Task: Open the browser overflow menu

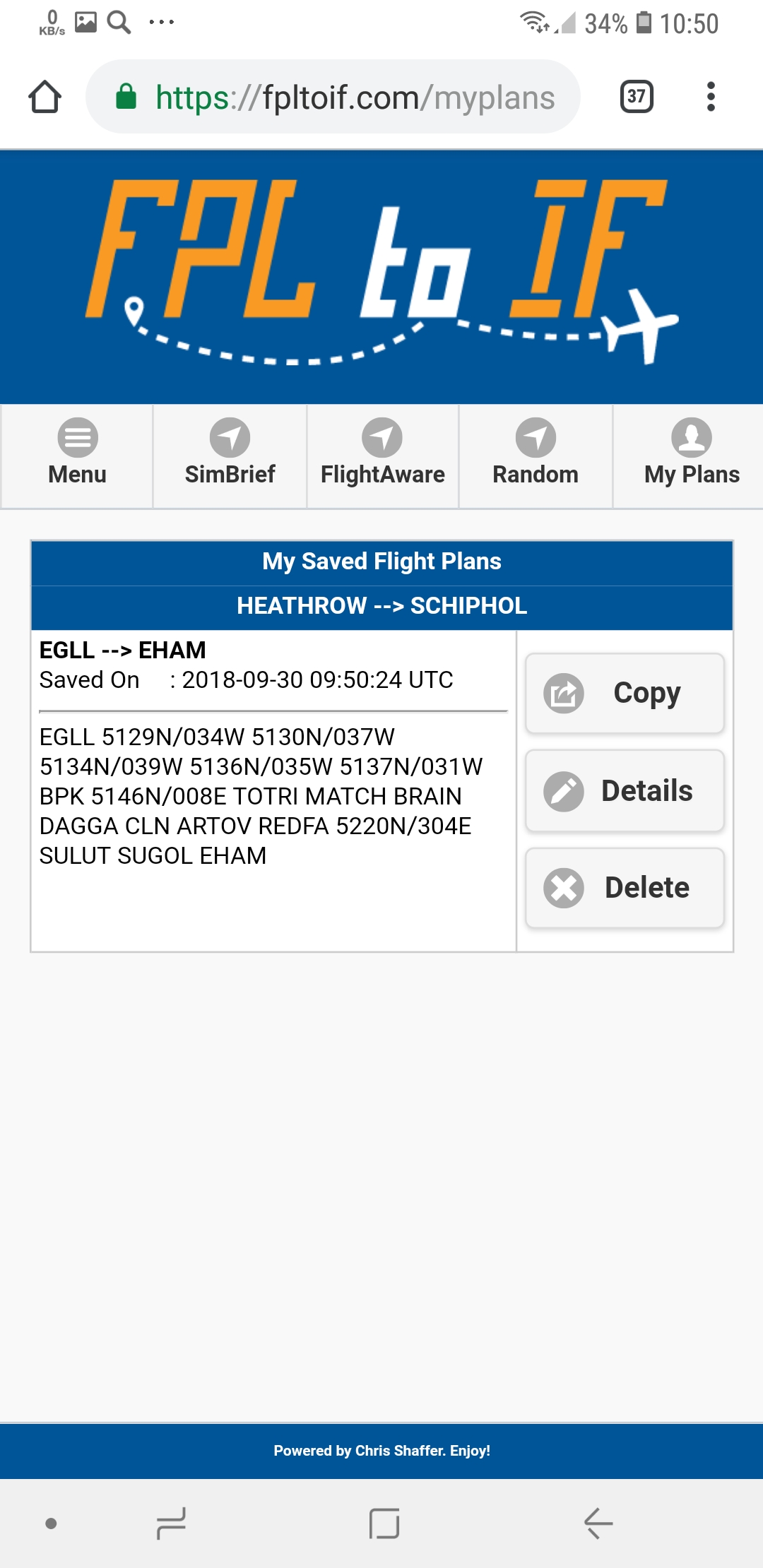Action: (711, 97)
